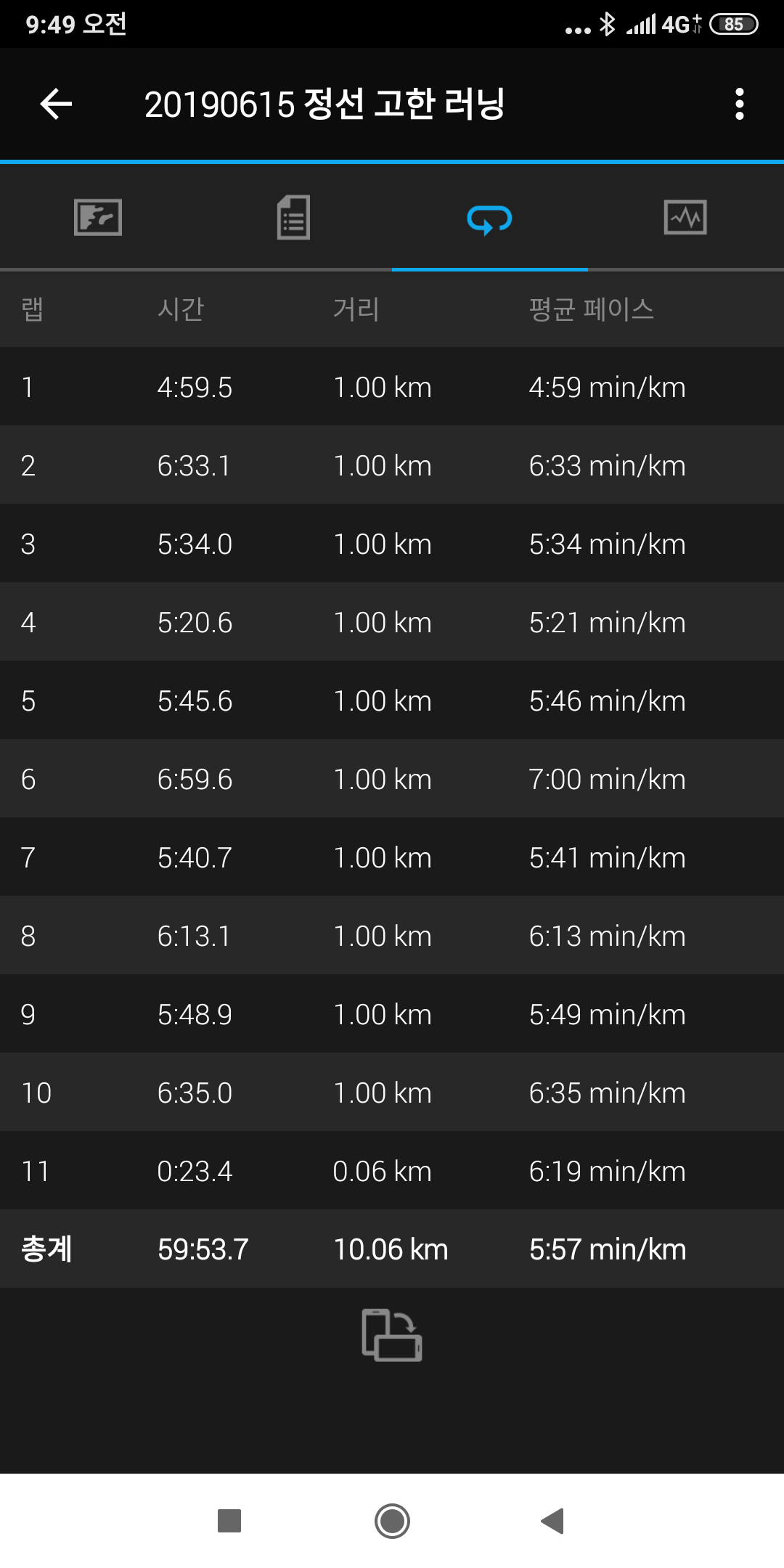This screenshot has height=1568, width=784.
Task: Select the activity details list icon
Action: click(x=293, y=218)
